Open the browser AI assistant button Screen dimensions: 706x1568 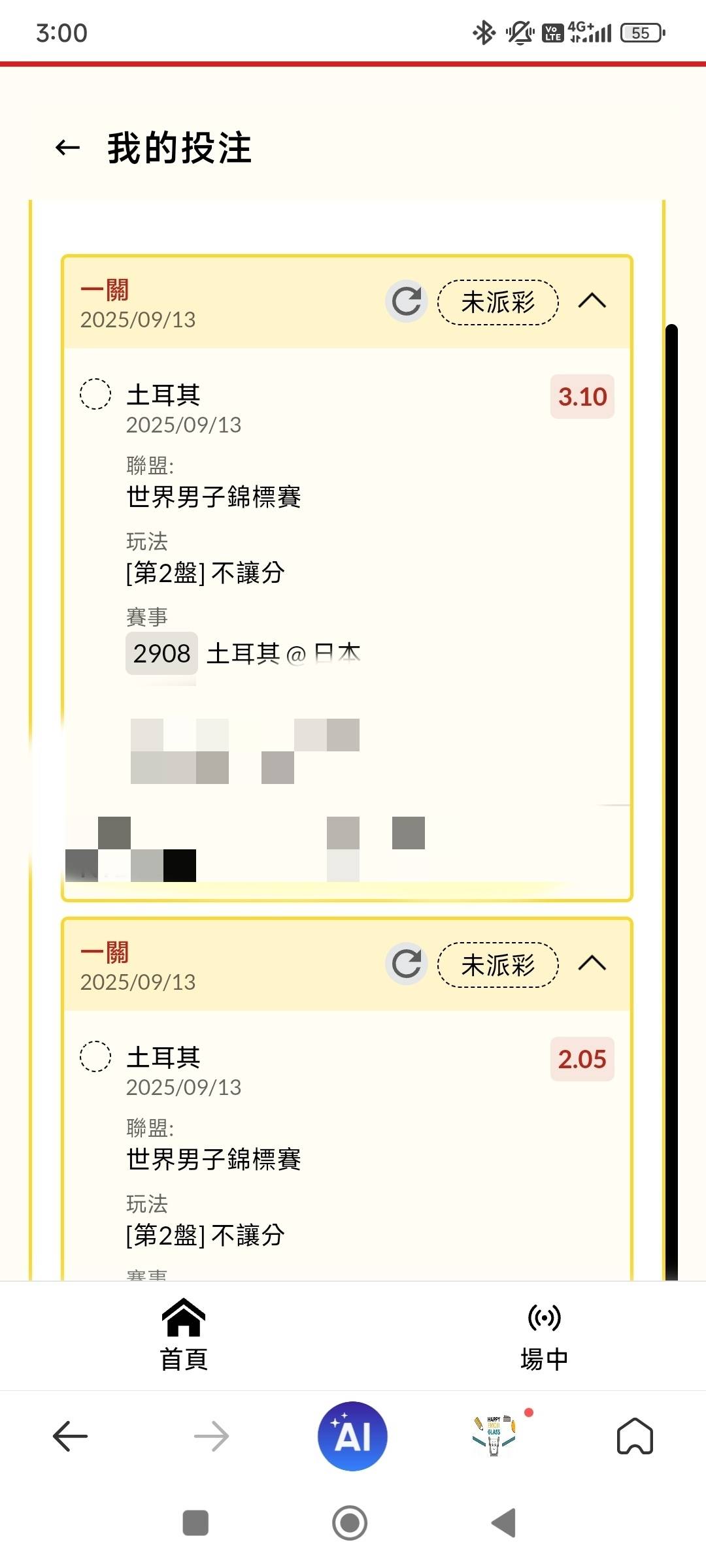click(352, 1436)
